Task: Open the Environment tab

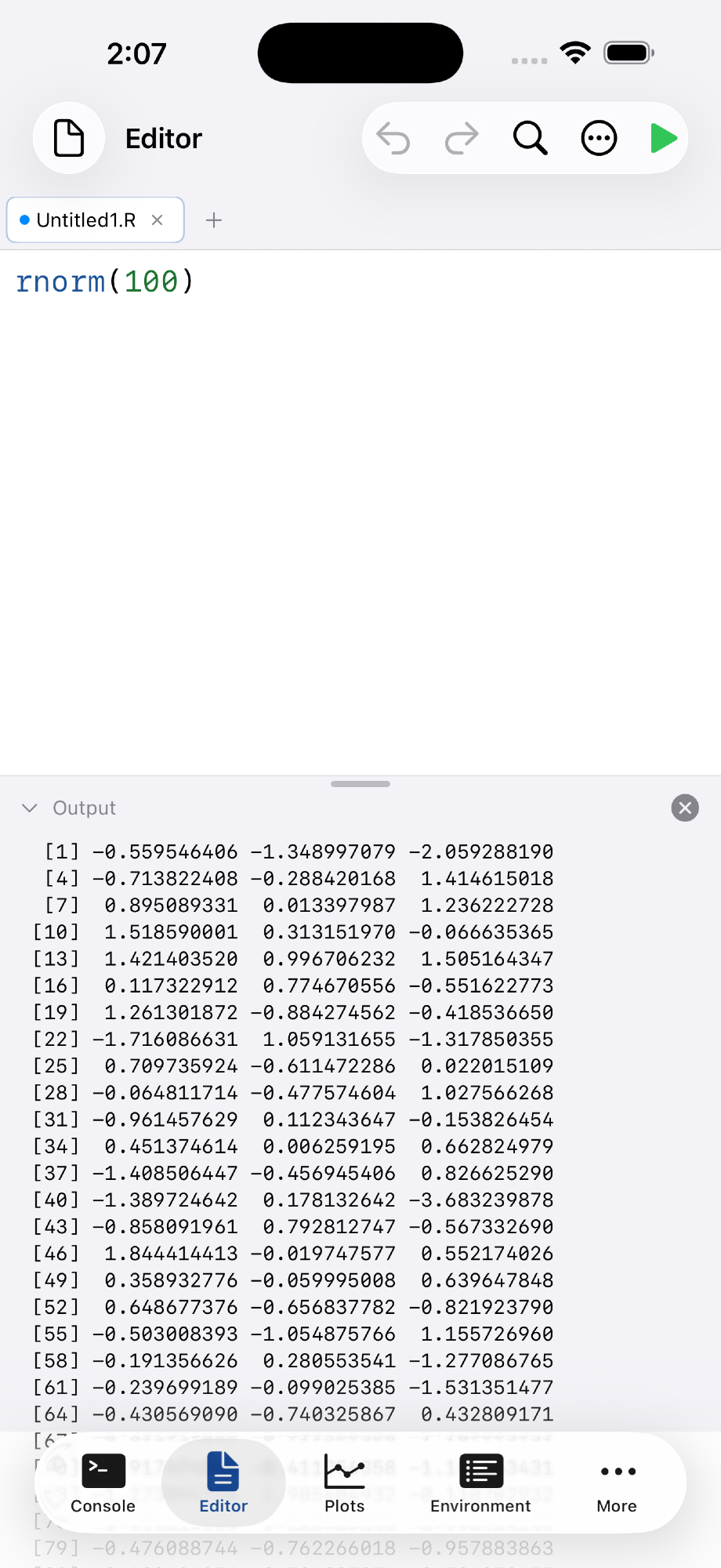Action: [x=480, y=1483]
